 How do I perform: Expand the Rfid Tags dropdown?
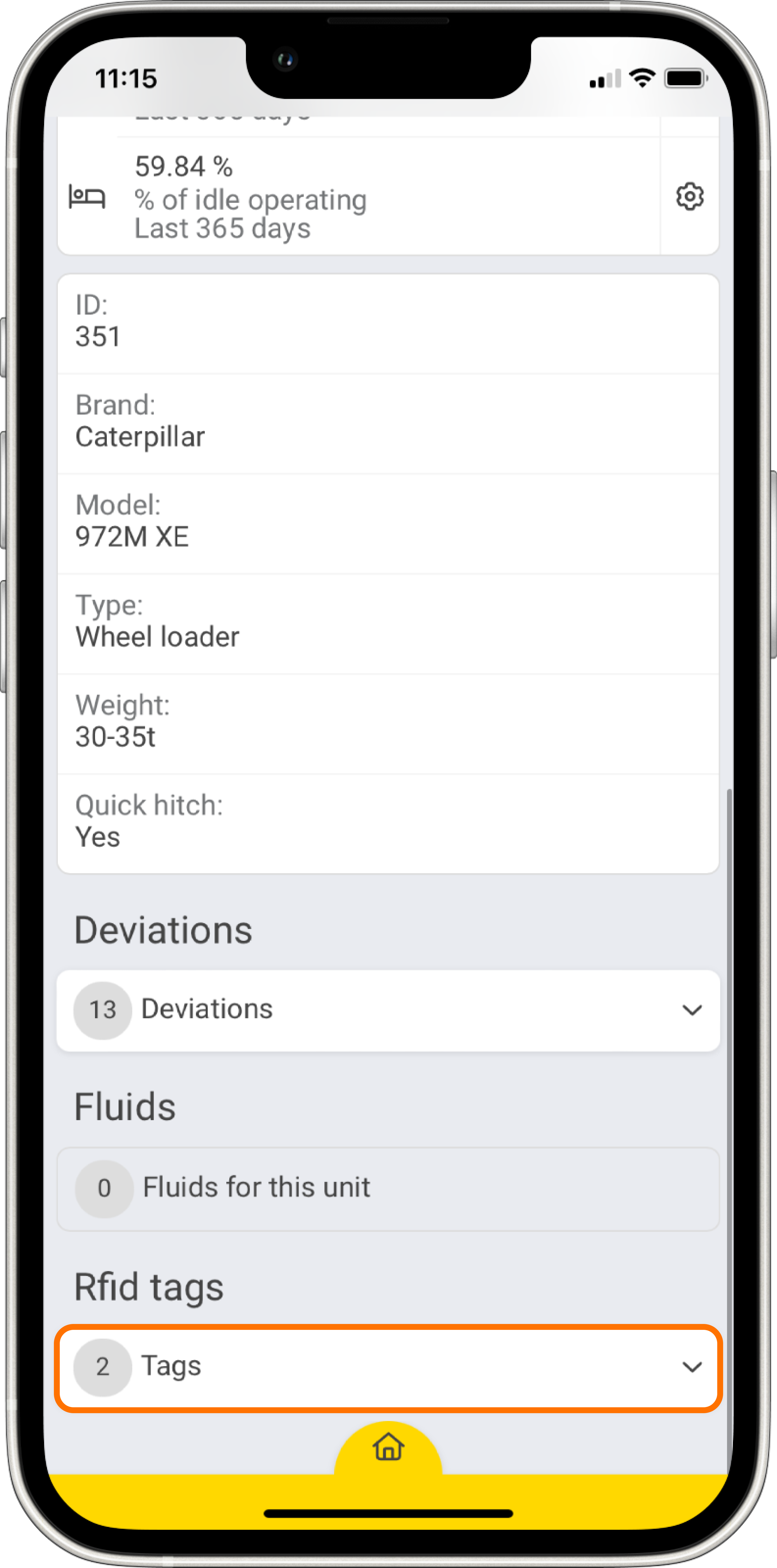[692, 1367]
